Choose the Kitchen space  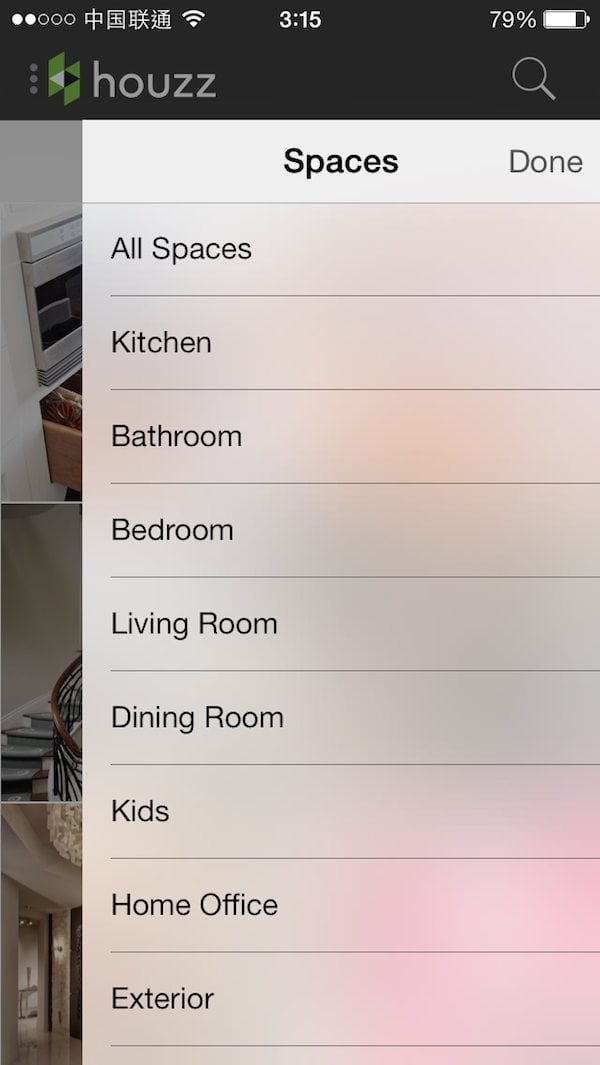coord(162,343)
